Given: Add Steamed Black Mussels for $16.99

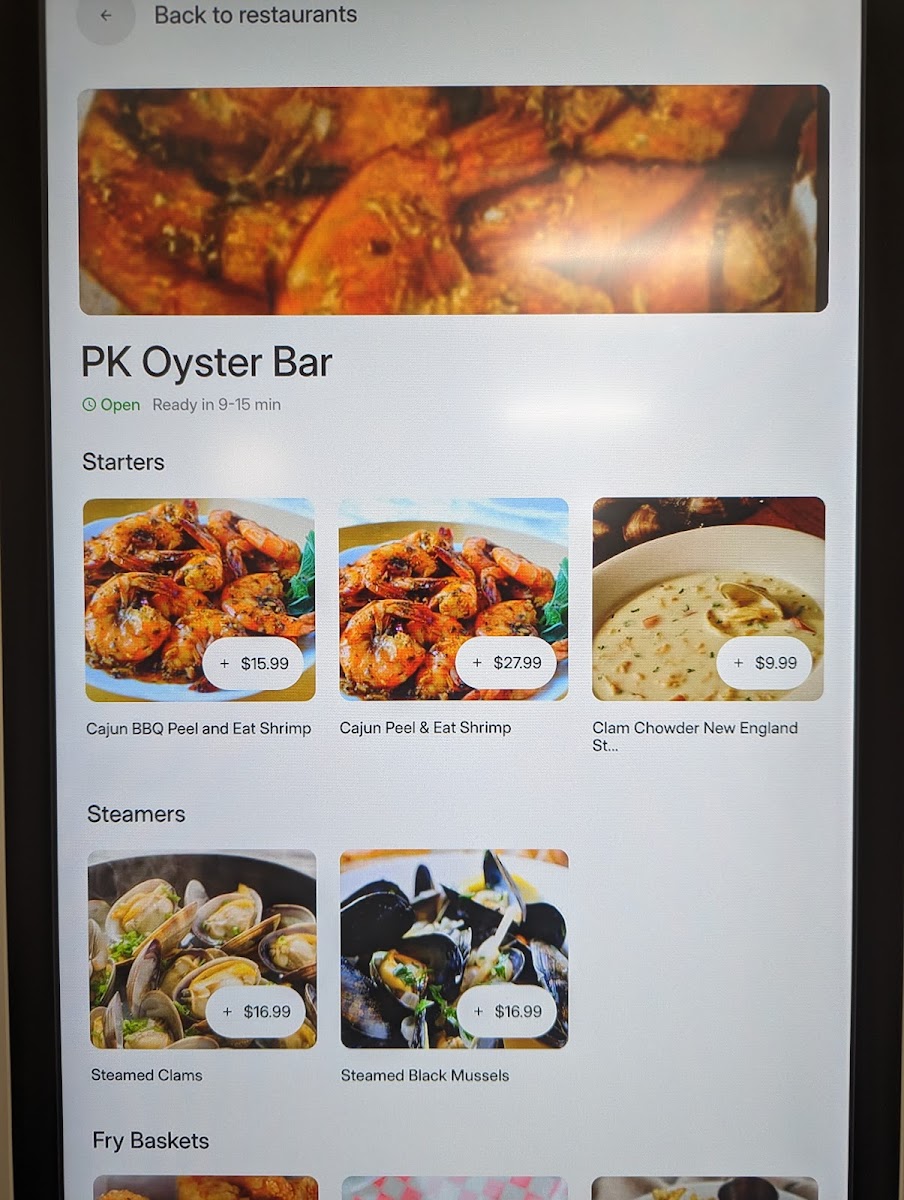Looking at the screenshot, I should (506, 1011).
